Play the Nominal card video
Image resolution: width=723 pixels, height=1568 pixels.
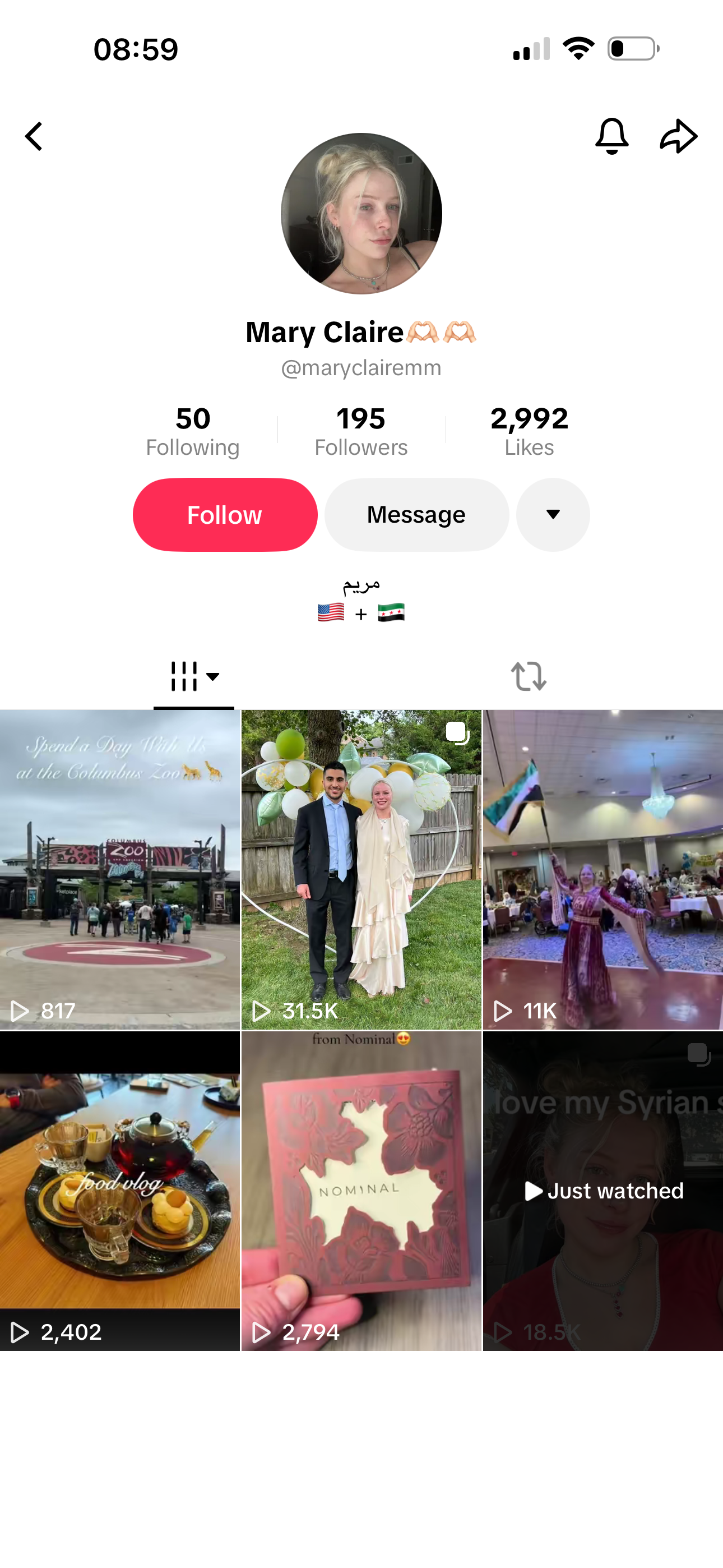pyautogui.click(x=361, y=1191)
